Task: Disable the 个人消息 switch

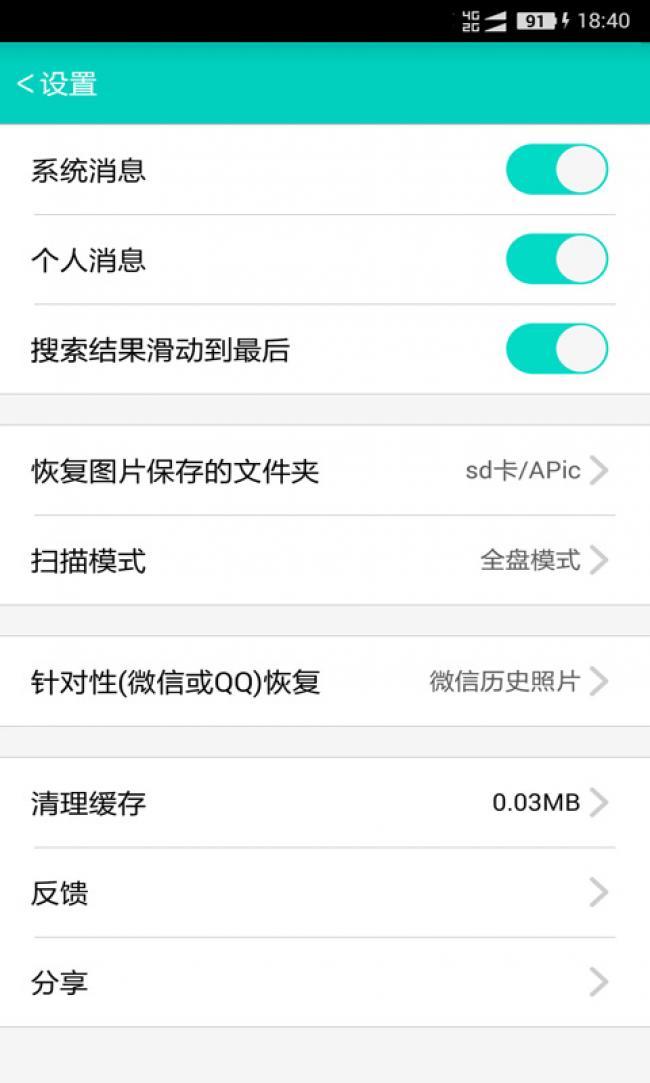Action: 556,259
